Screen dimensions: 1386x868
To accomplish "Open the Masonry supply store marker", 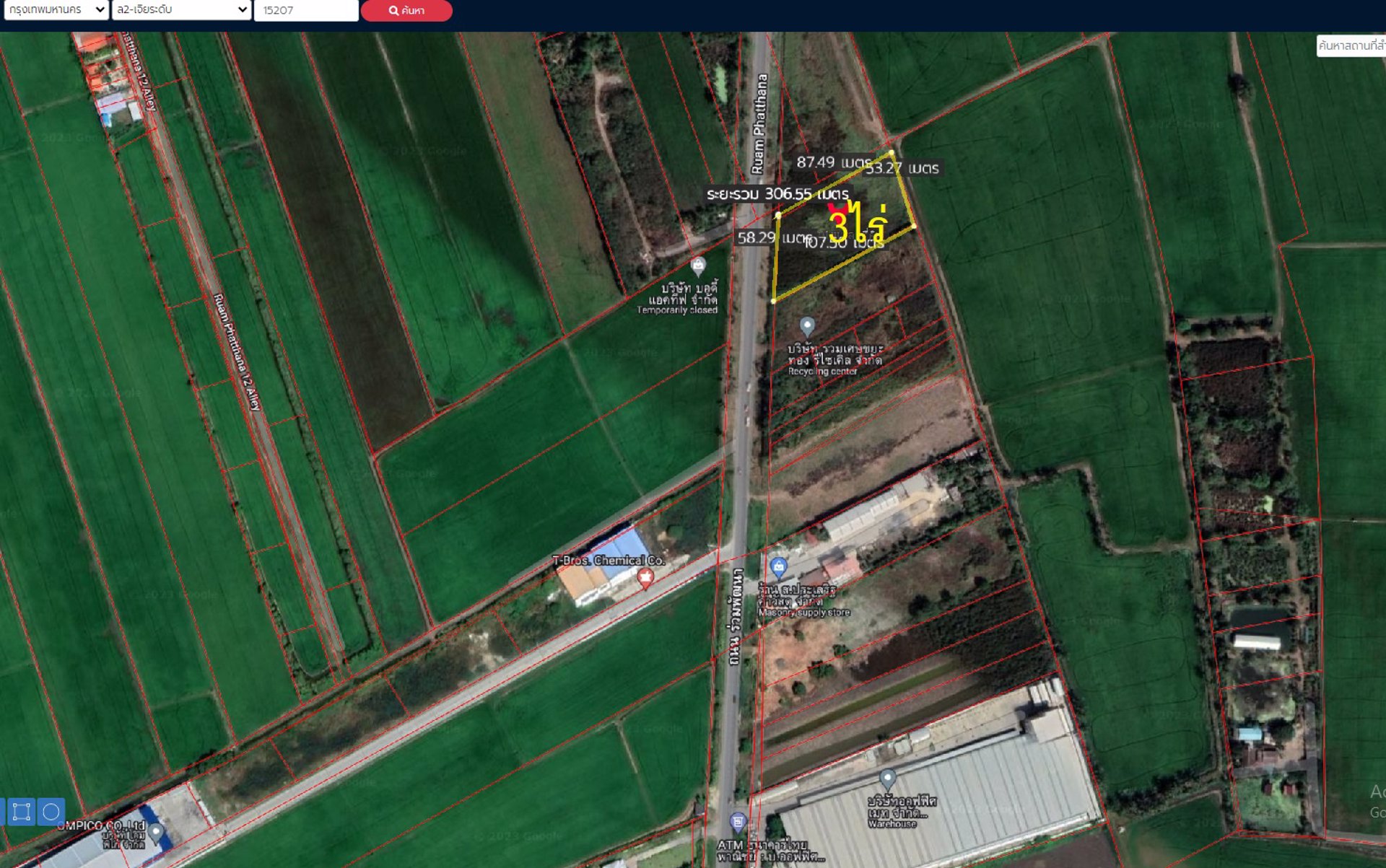I will pos(778,566).
